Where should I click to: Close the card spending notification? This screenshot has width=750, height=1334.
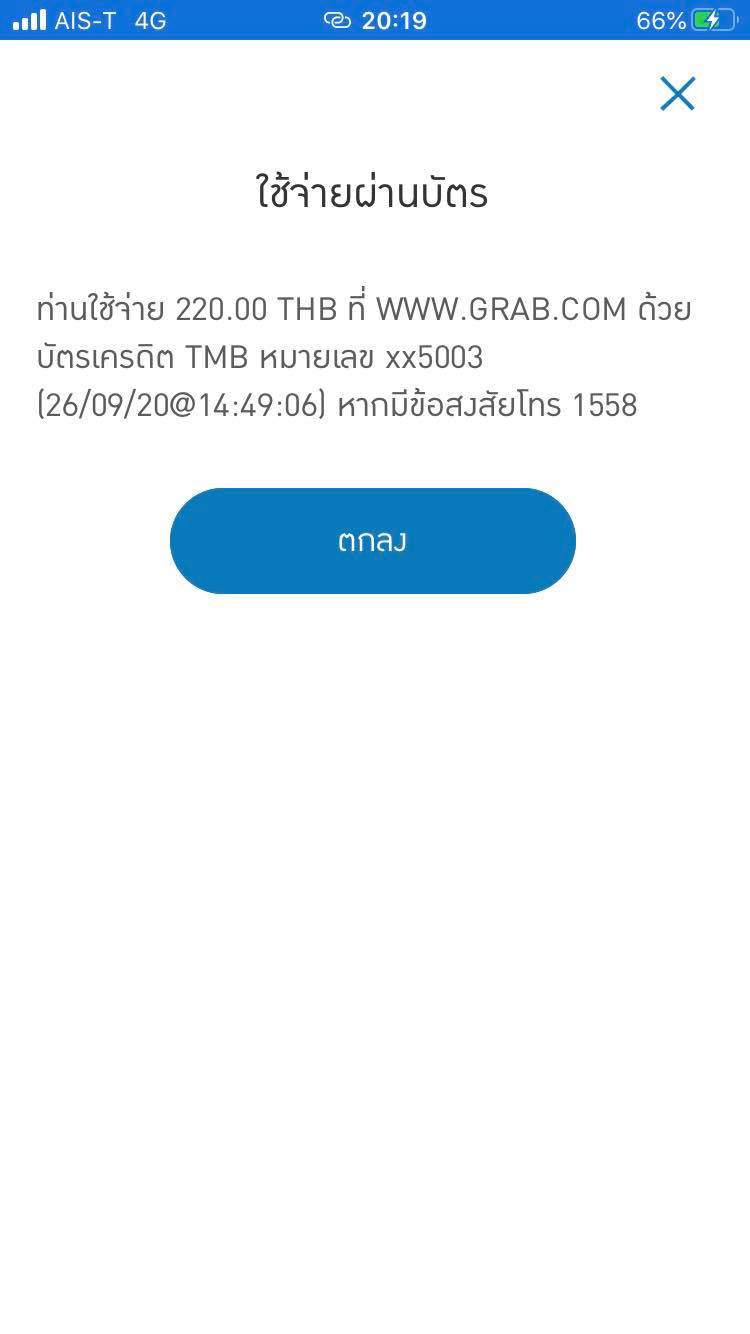click(677, 94)
